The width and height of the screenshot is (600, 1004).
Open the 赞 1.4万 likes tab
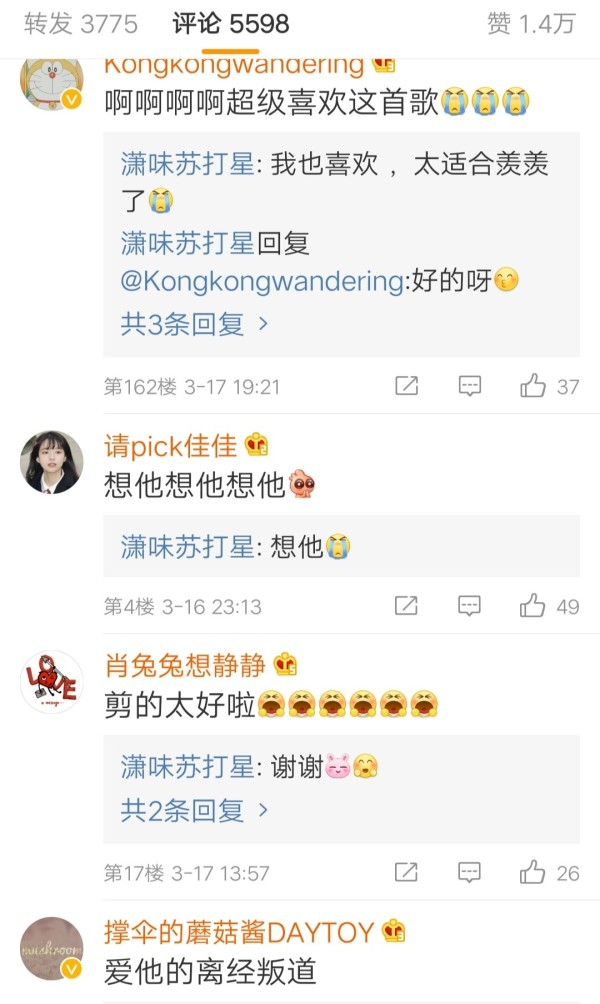pyautogui.click(x=531, y=23)
